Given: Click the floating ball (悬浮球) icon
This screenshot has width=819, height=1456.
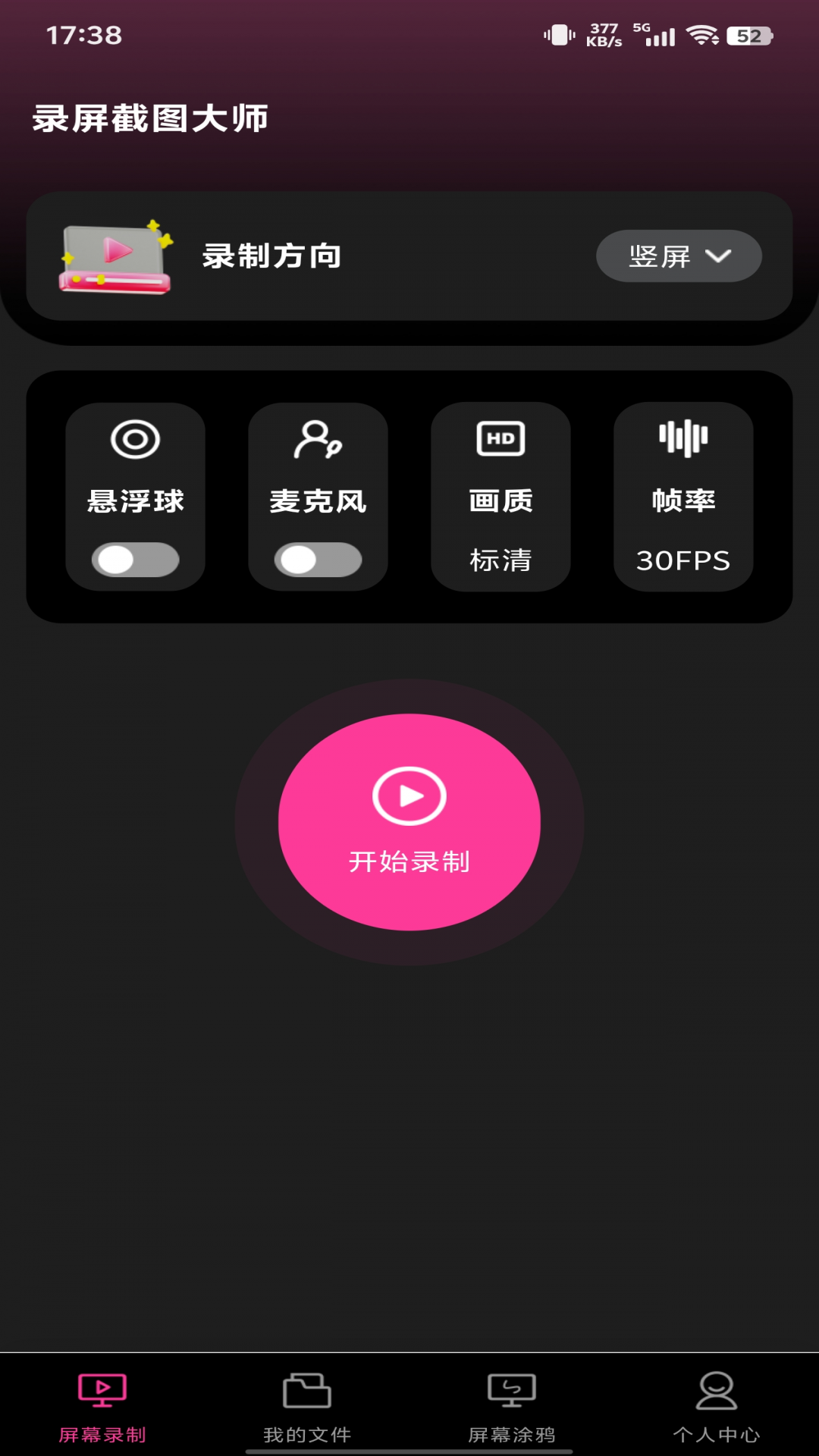Looking at the screenshot, I should click(134, 440).
